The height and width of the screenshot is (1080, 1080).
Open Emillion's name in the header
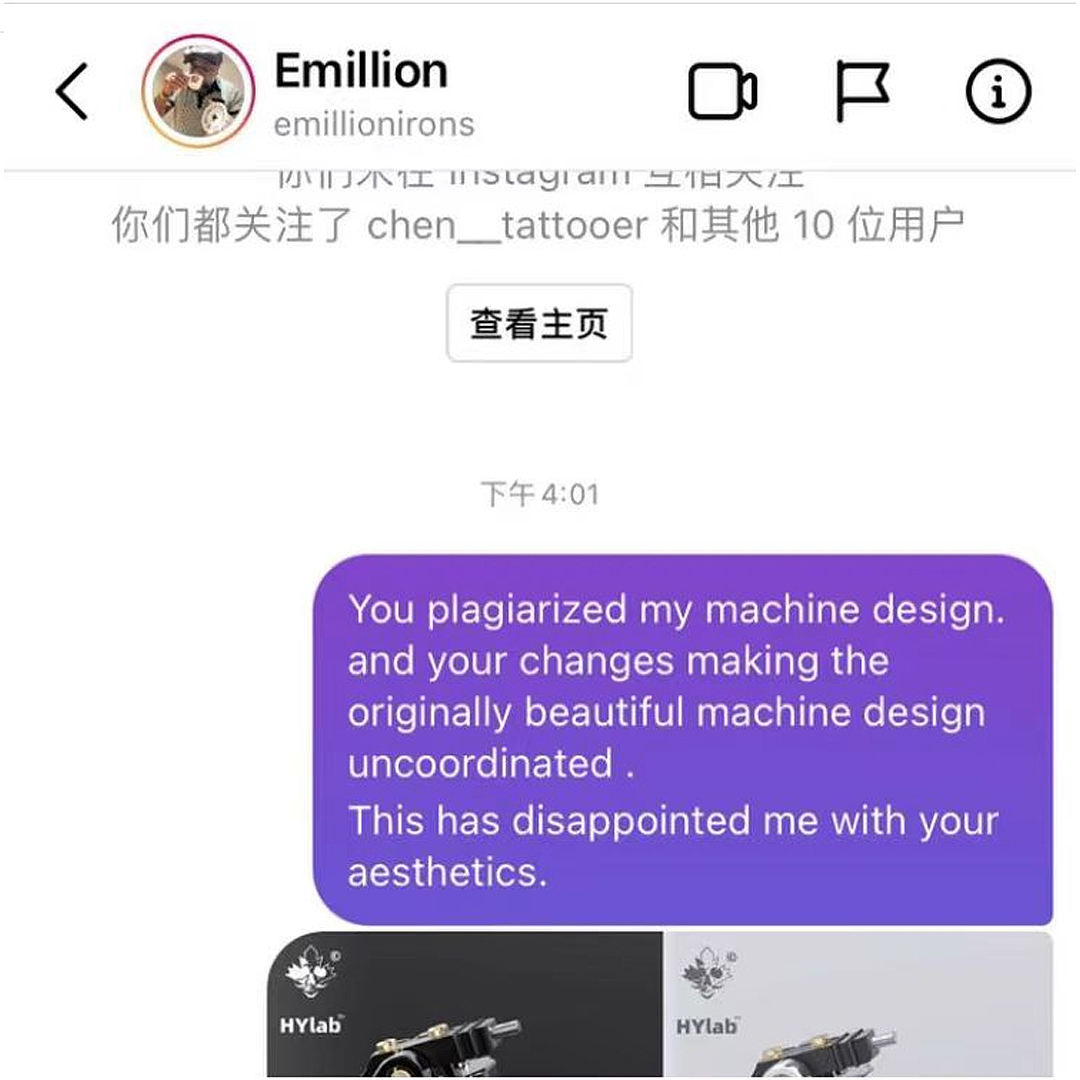point(361,72)
